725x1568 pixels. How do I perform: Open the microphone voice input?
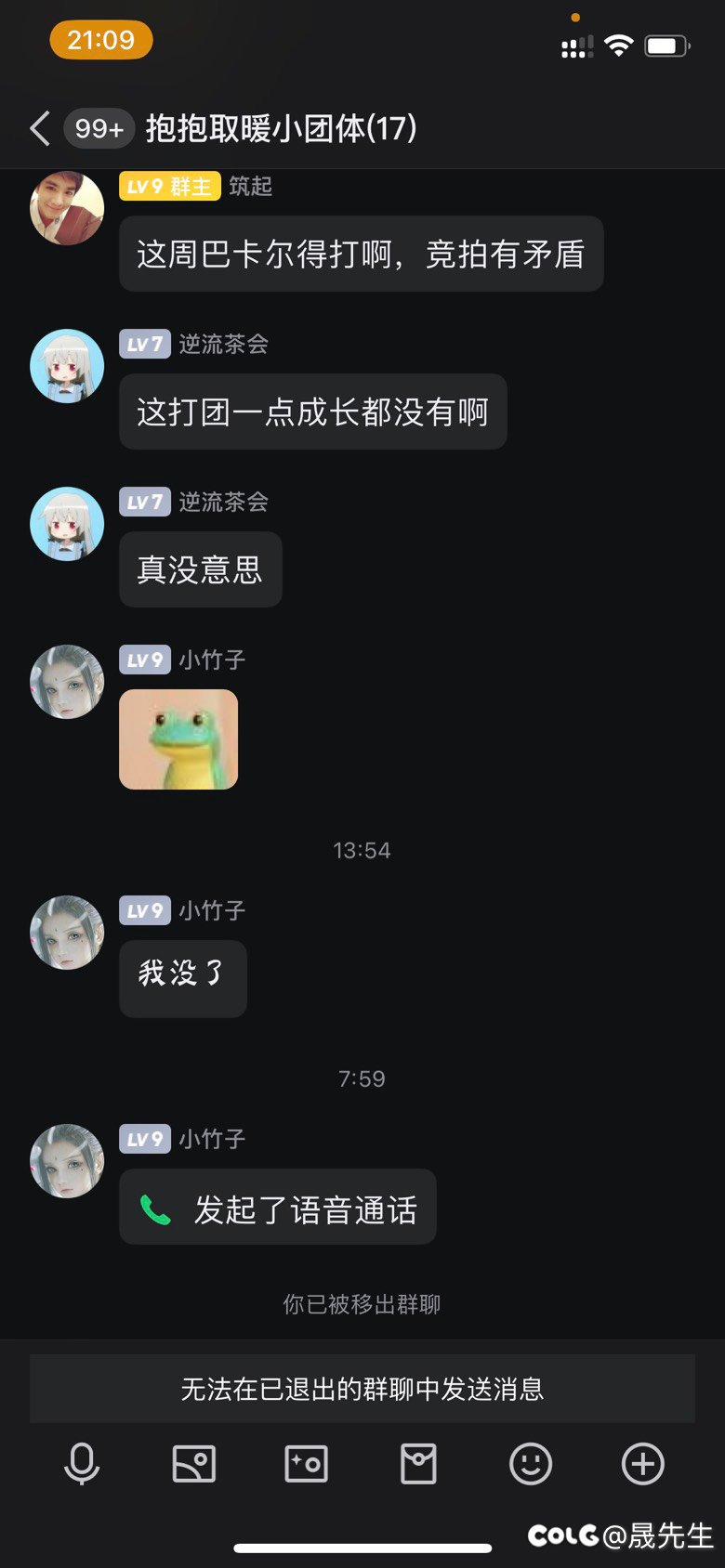(82, 1464)
